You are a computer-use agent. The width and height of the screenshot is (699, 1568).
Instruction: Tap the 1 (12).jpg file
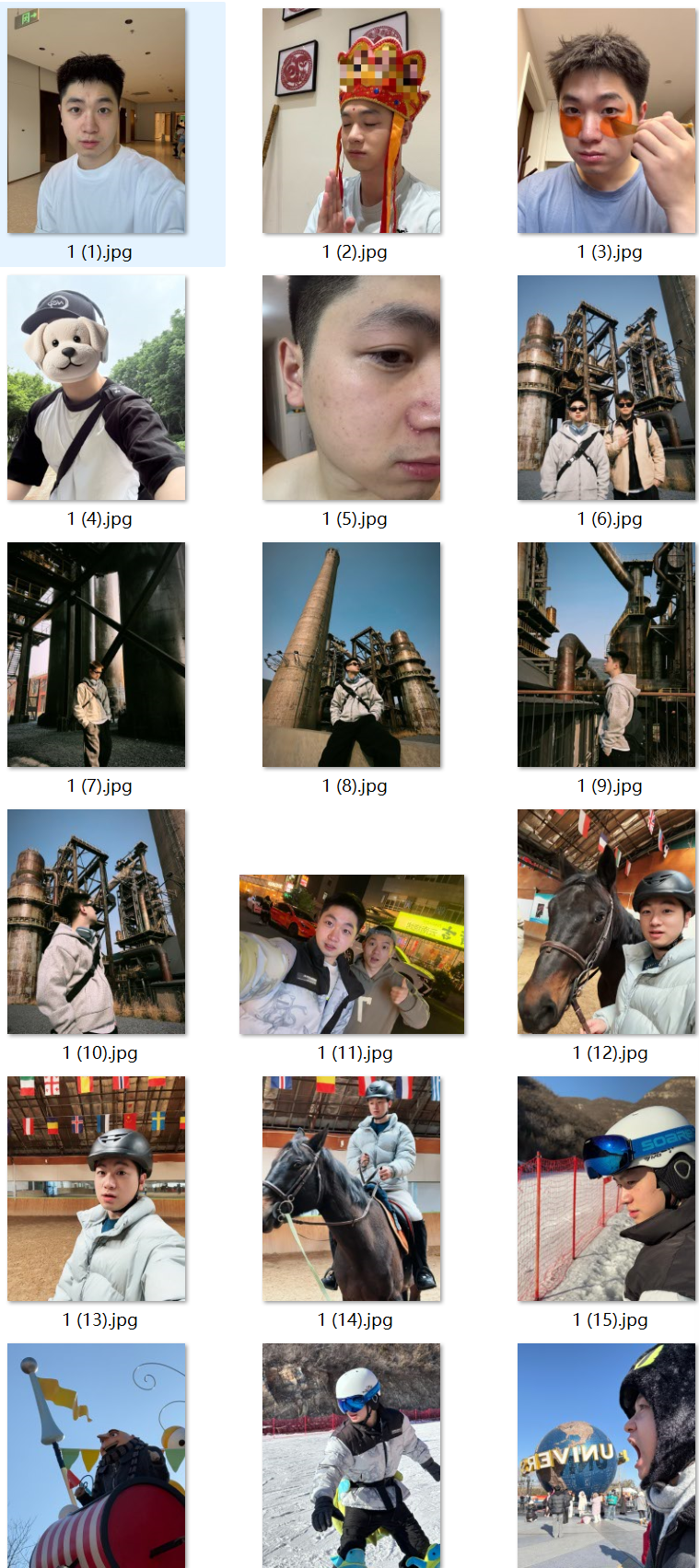click(607, 922)
